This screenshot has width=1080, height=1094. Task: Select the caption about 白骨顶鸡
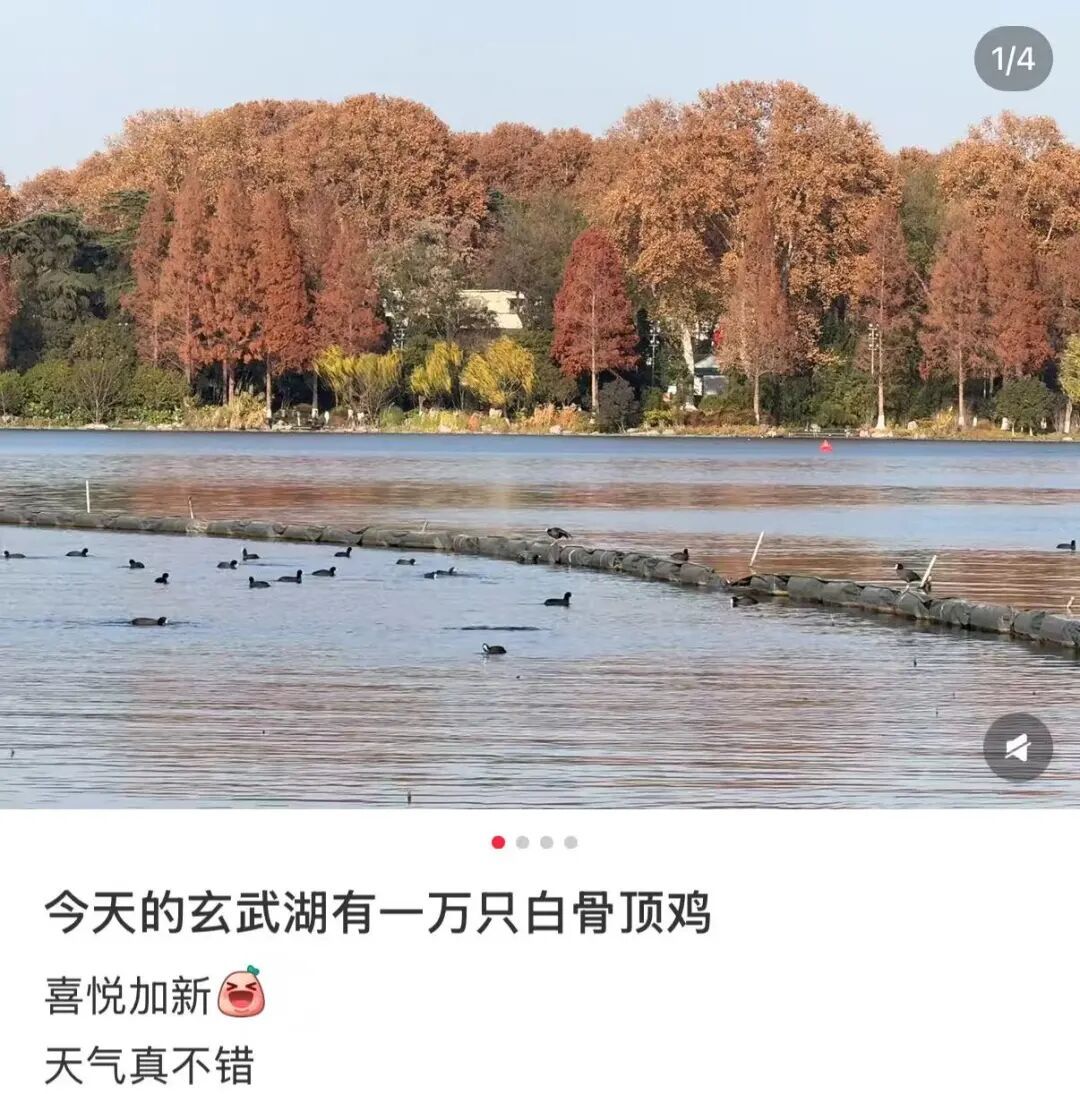coord(385,911)
